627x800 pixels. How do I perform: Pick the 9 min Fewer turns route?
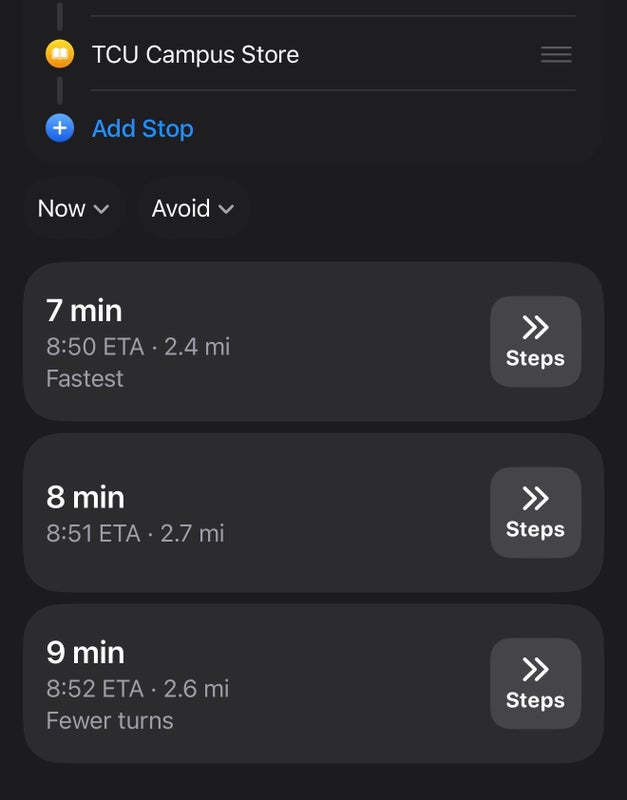click(250, 684)
